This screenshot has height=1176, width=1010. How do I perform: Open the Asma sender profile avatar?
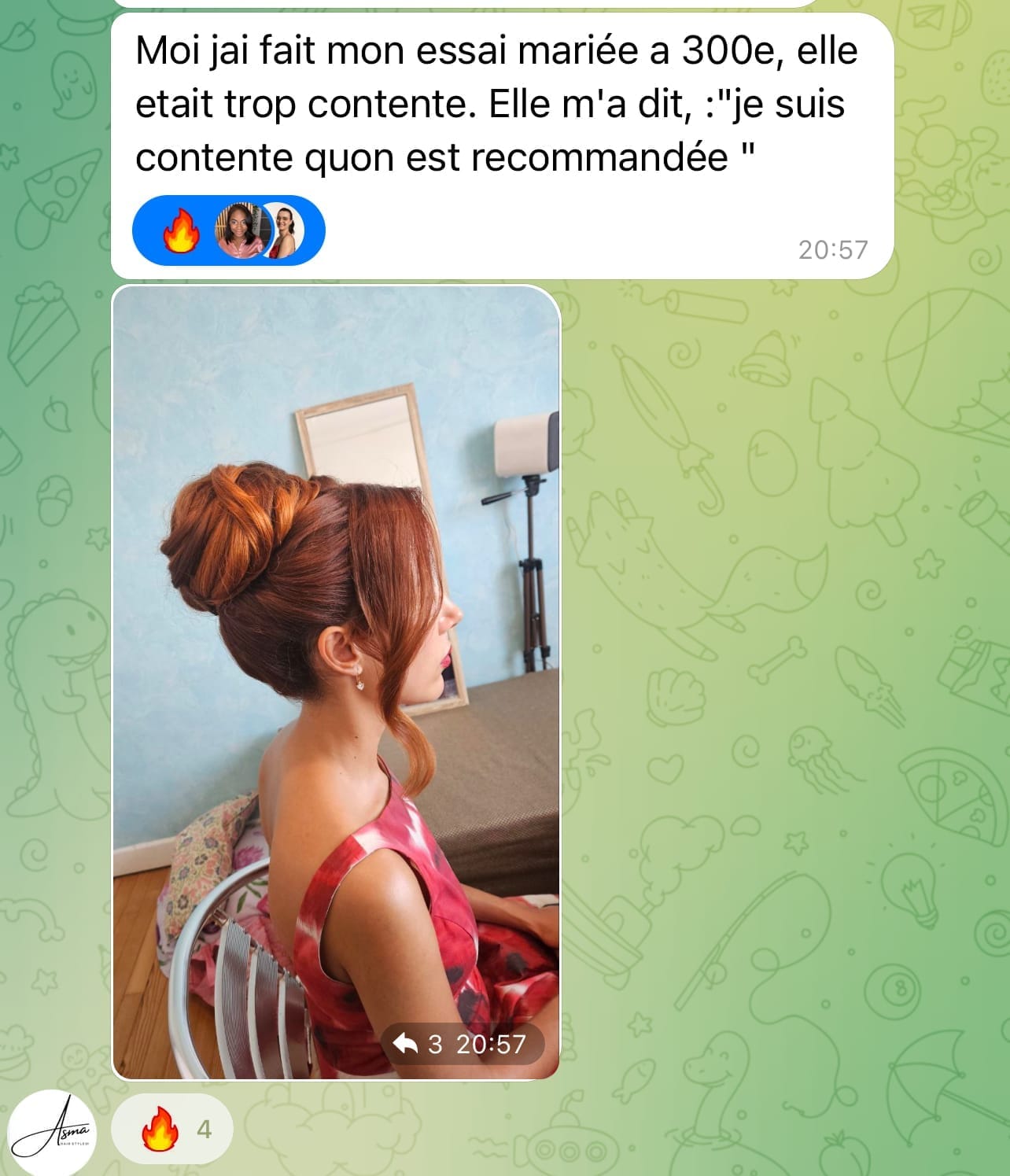52,1133
